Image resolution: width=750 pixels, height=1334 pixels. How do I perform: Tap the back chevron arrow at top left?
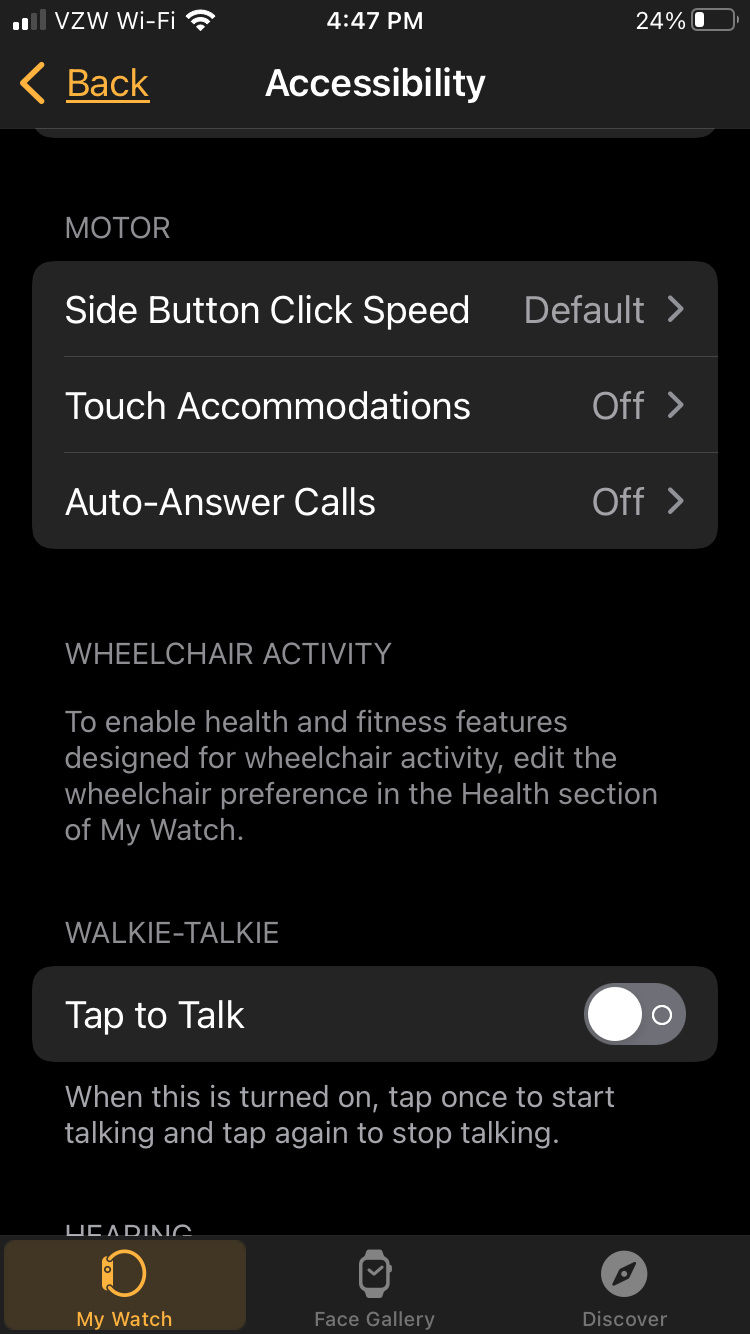tap(31, 84)
